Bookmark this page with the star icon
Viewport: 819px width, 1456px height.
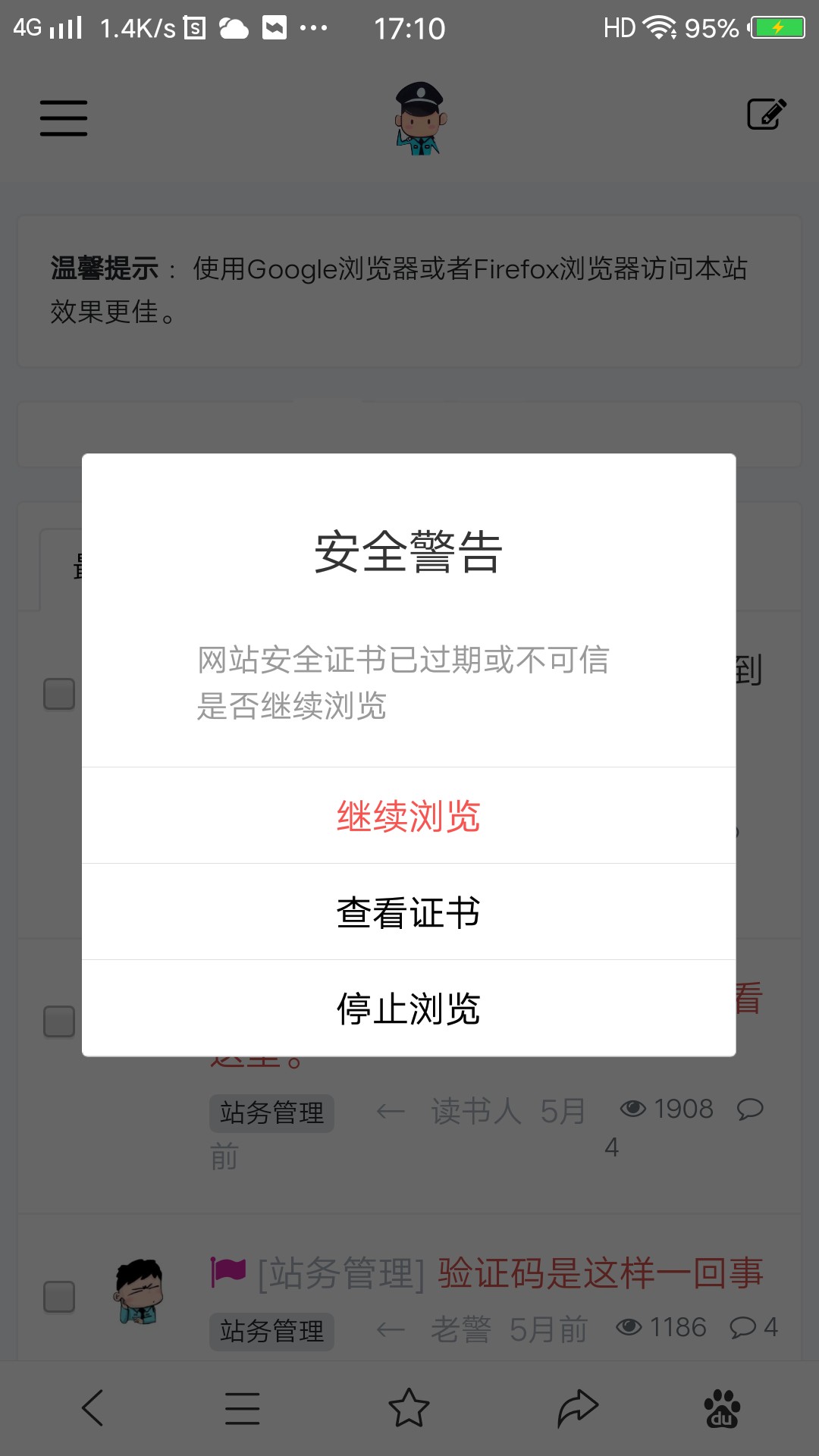(409, 1407)
